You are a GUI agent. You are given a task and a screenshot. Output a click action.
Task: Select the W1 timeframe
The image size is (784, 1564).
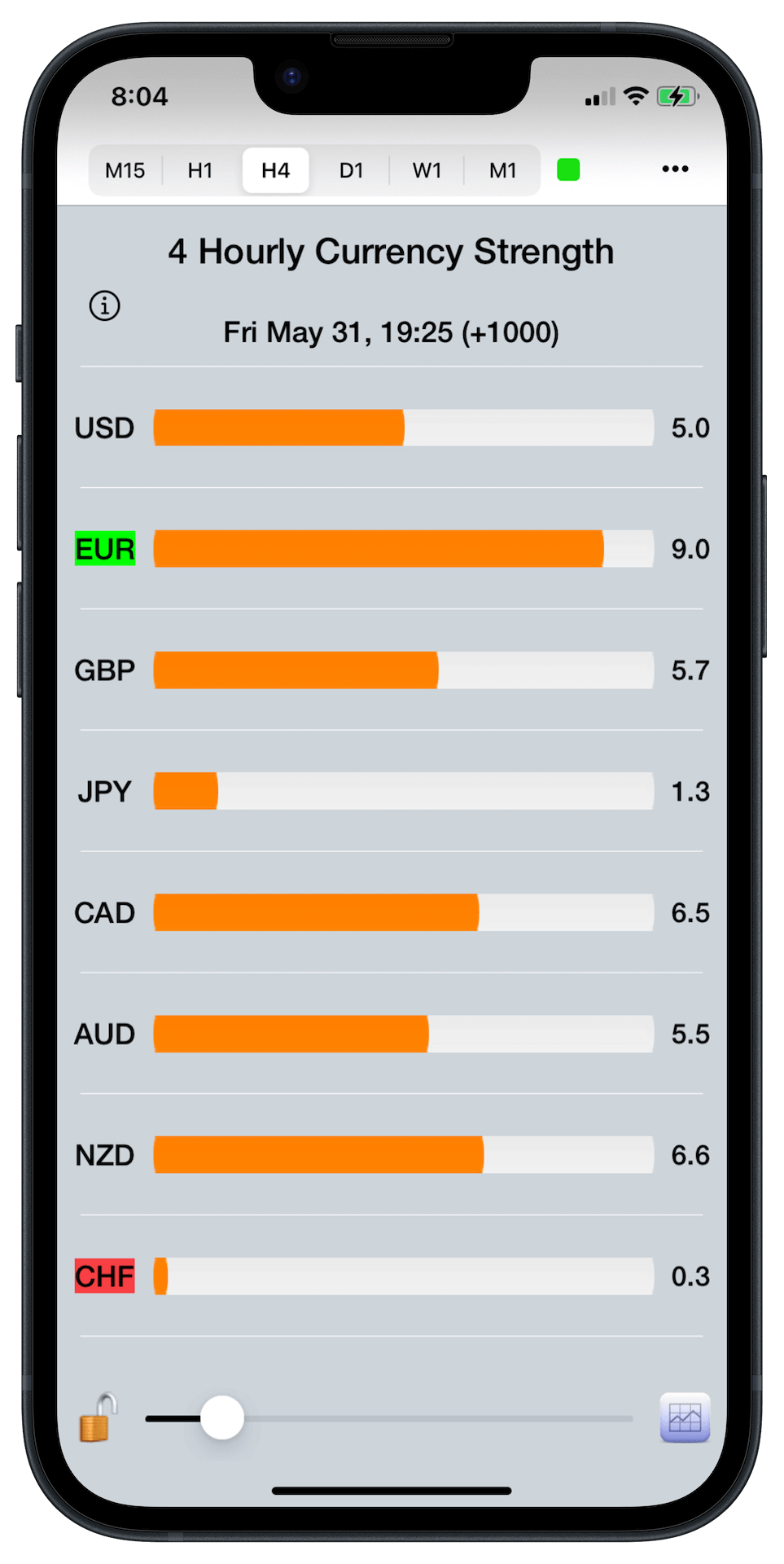427,170
